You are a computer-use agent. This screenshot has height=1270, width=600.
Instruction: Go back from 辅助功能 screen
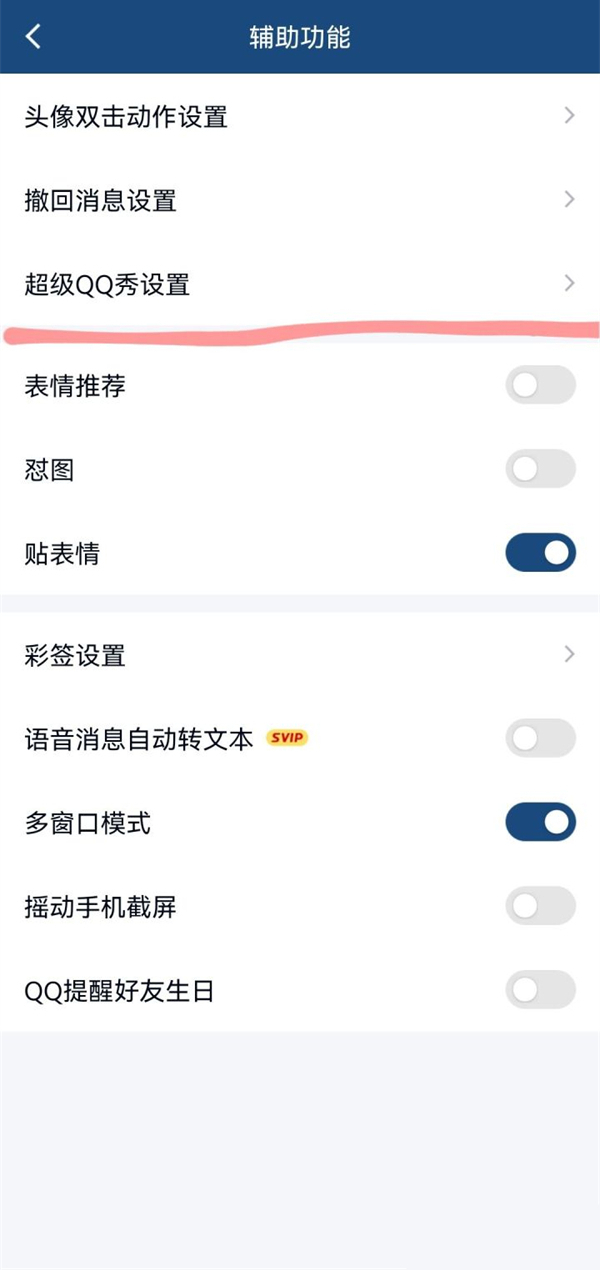[34, 37]
